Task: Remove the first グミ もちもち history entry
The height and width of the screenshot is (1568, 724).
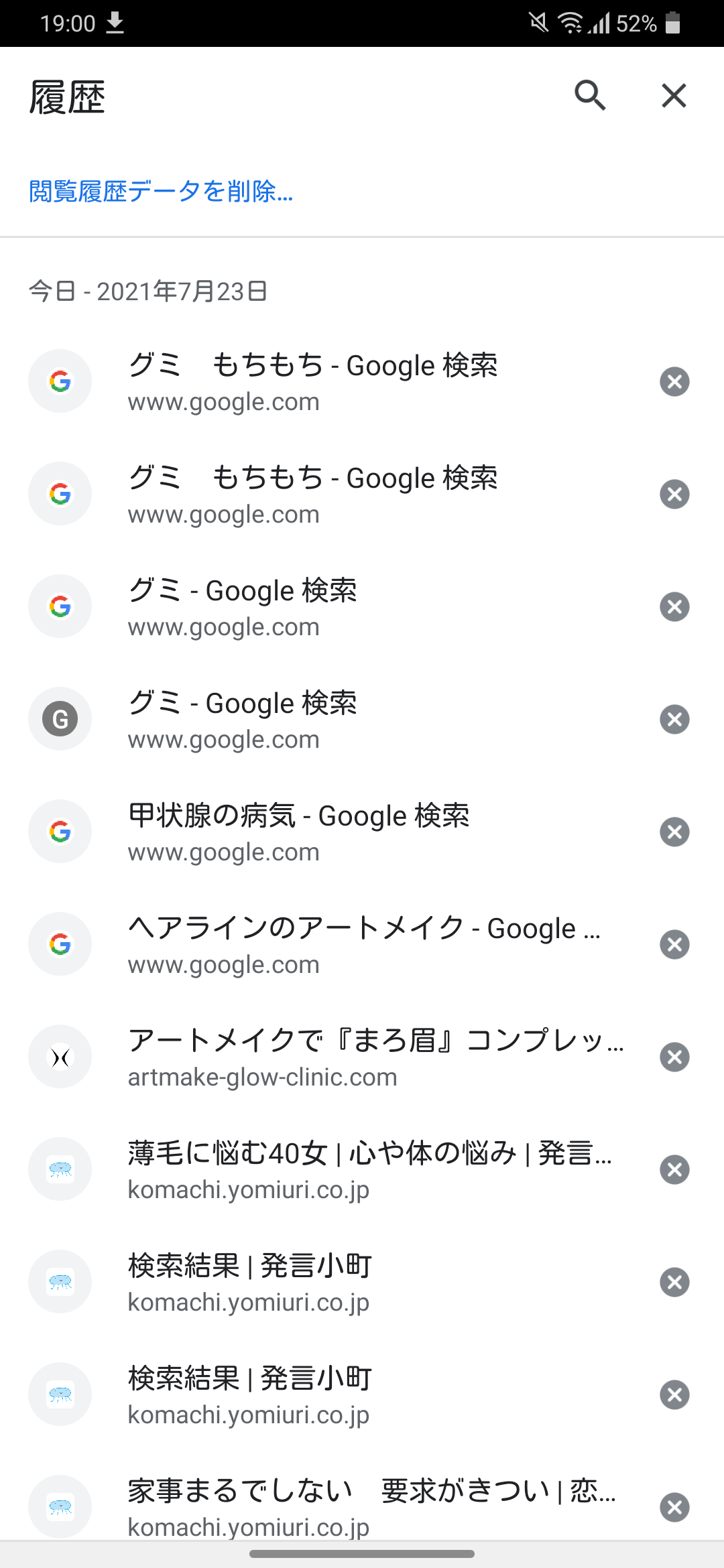Action: [674, 381]
